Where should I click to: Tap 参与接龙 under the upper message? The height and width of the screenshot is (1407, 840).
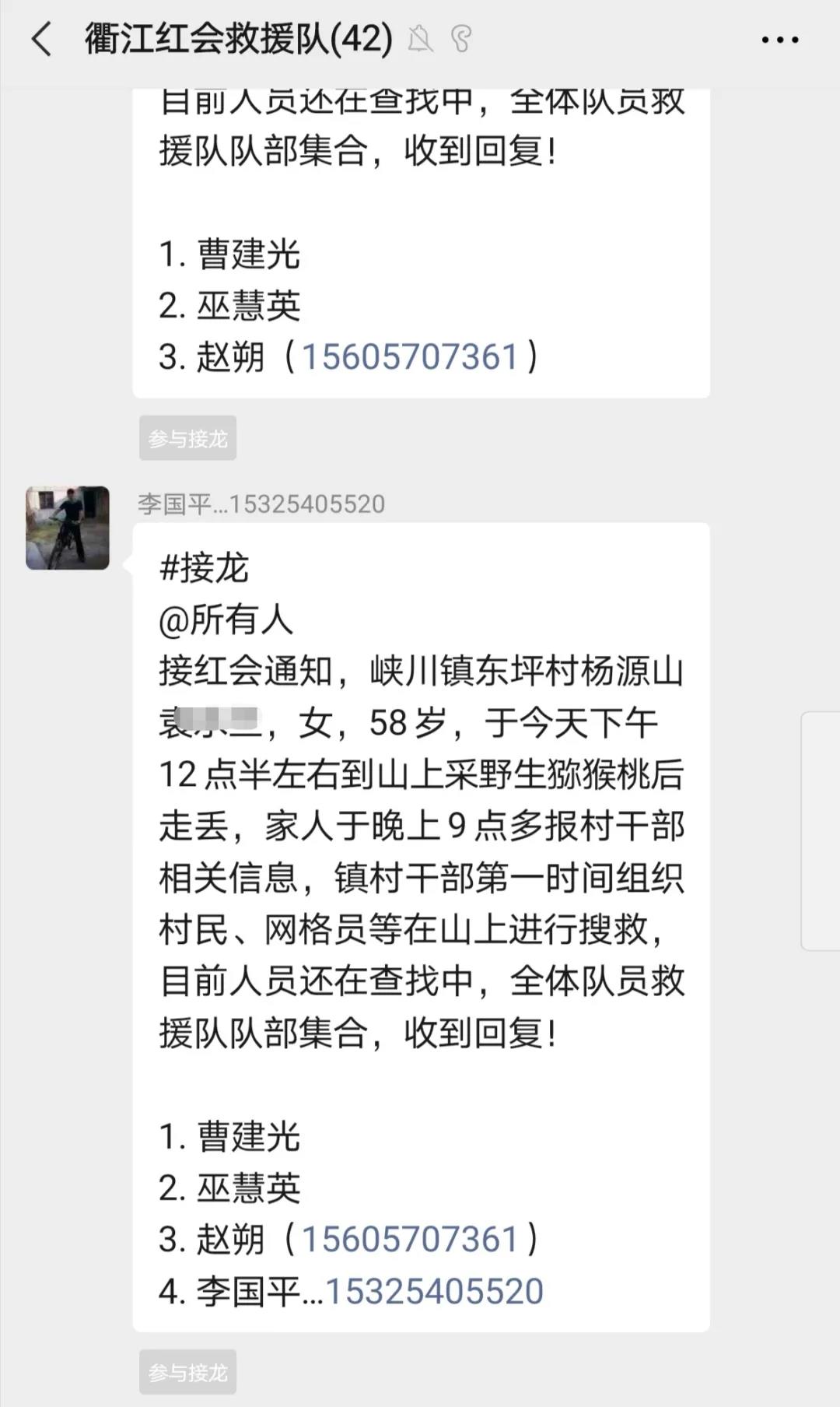[x=187, y=439]
